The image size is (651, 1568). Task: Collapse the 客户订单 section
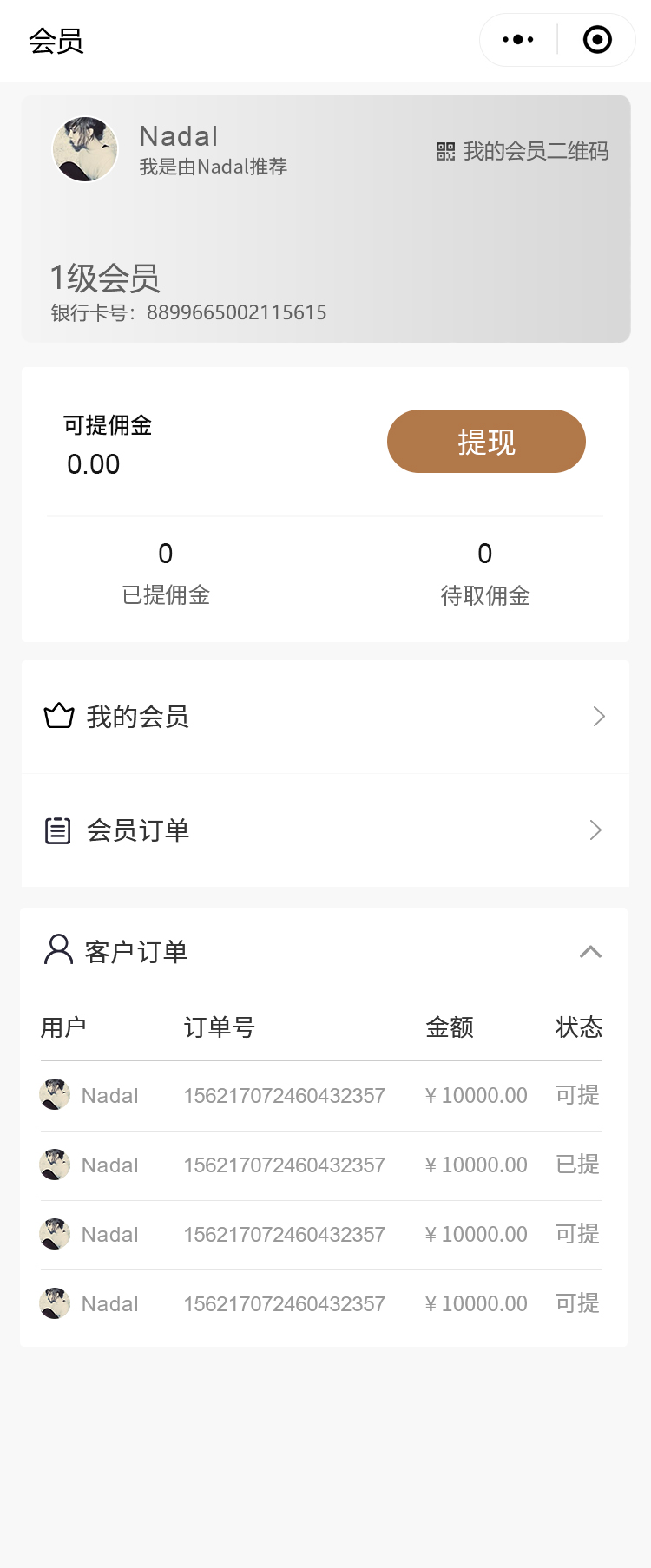point(590,952)
